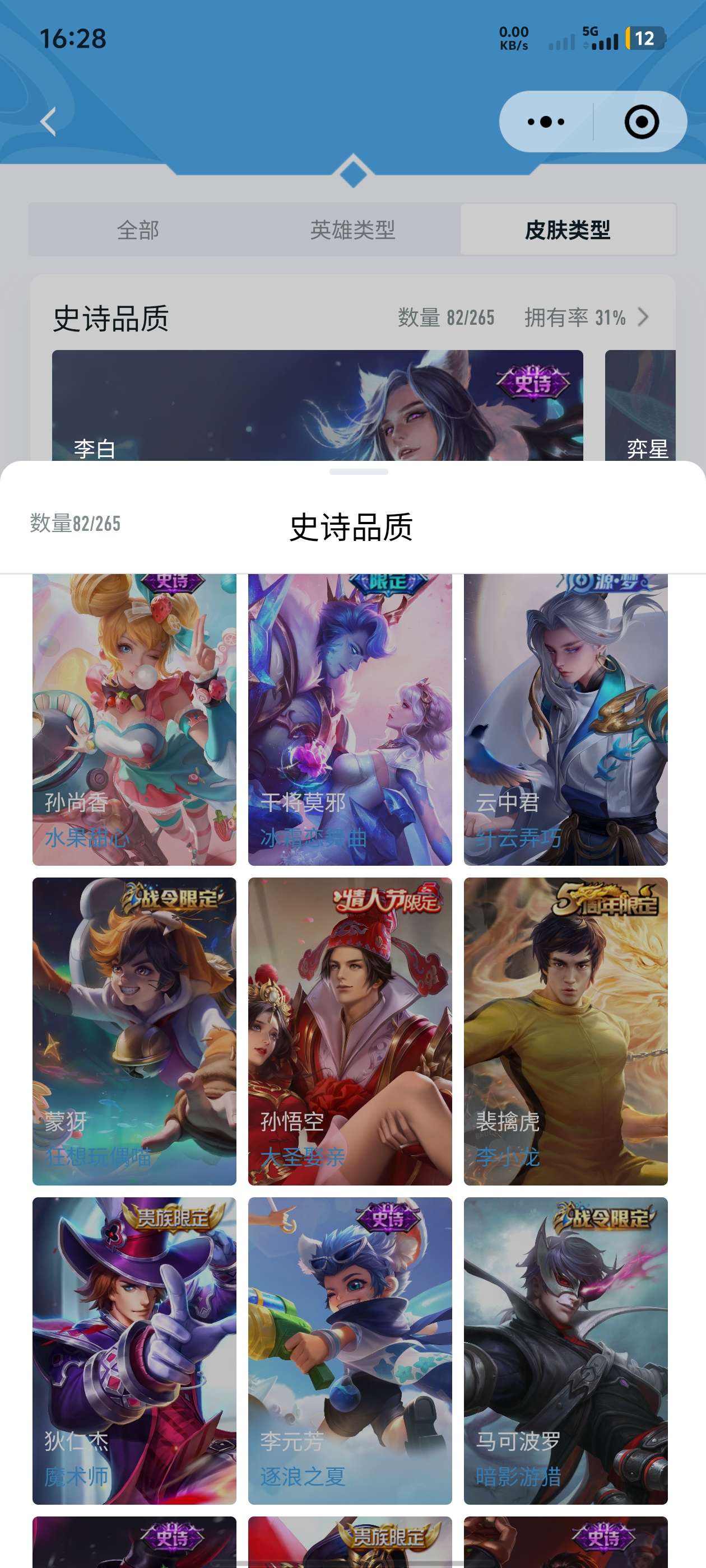Open the 蒙犽 狂想玩偶喵 skin card
The width and height of the screenshot is (706, 1568).
click(x=134, y=1031)
